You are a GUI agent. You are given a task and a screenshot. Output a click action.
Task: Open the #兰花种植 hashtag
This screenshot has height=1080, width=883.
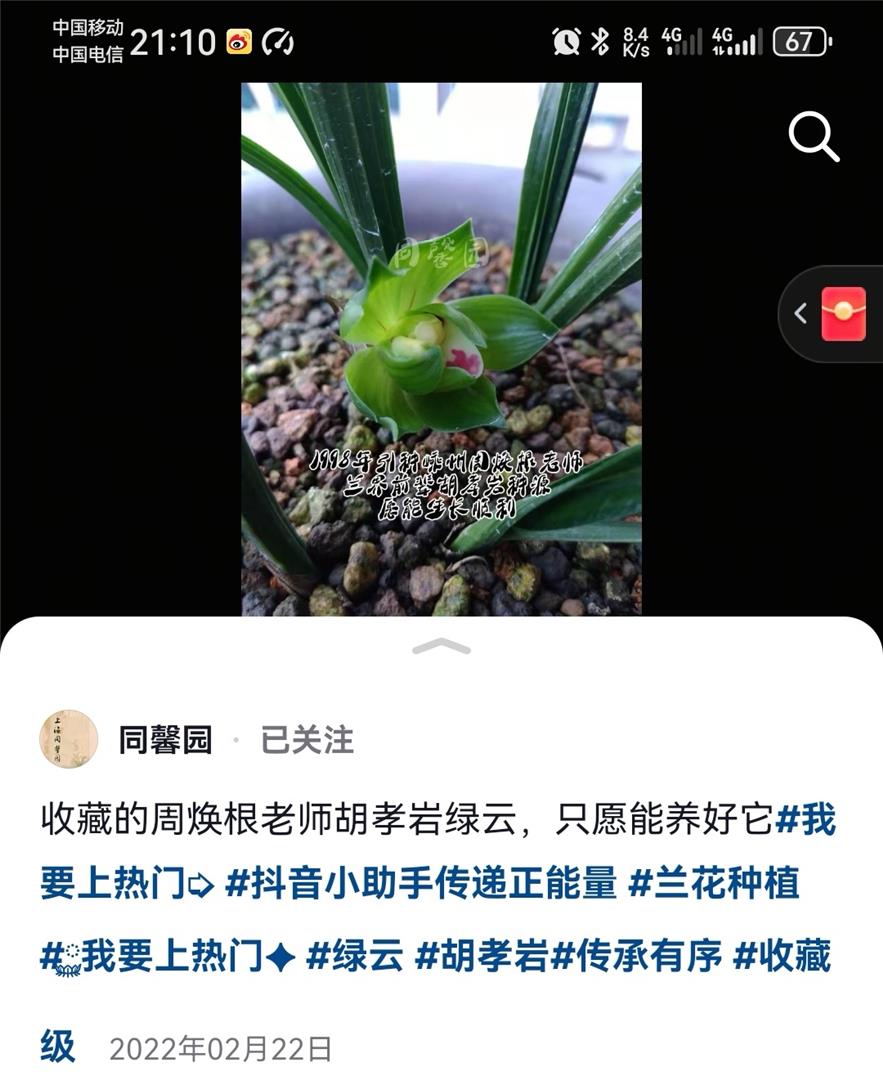(x=714, y=886)
